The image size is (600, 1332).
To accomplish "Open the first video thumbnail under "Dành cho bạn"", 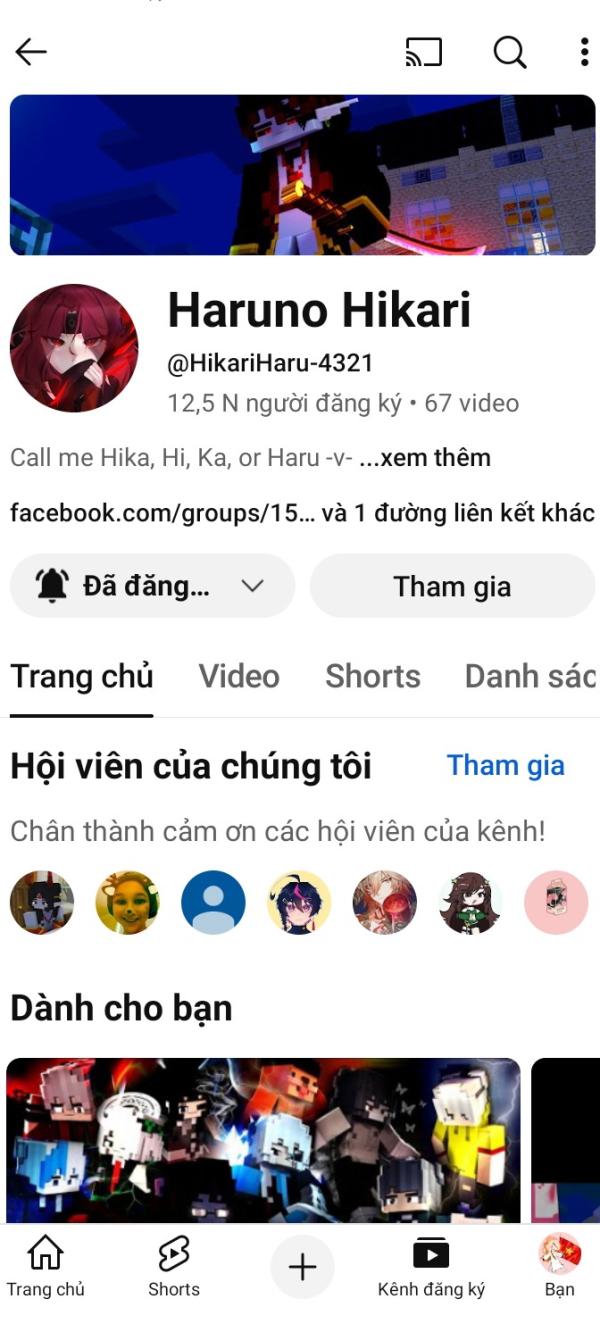I will [263, 1141].
